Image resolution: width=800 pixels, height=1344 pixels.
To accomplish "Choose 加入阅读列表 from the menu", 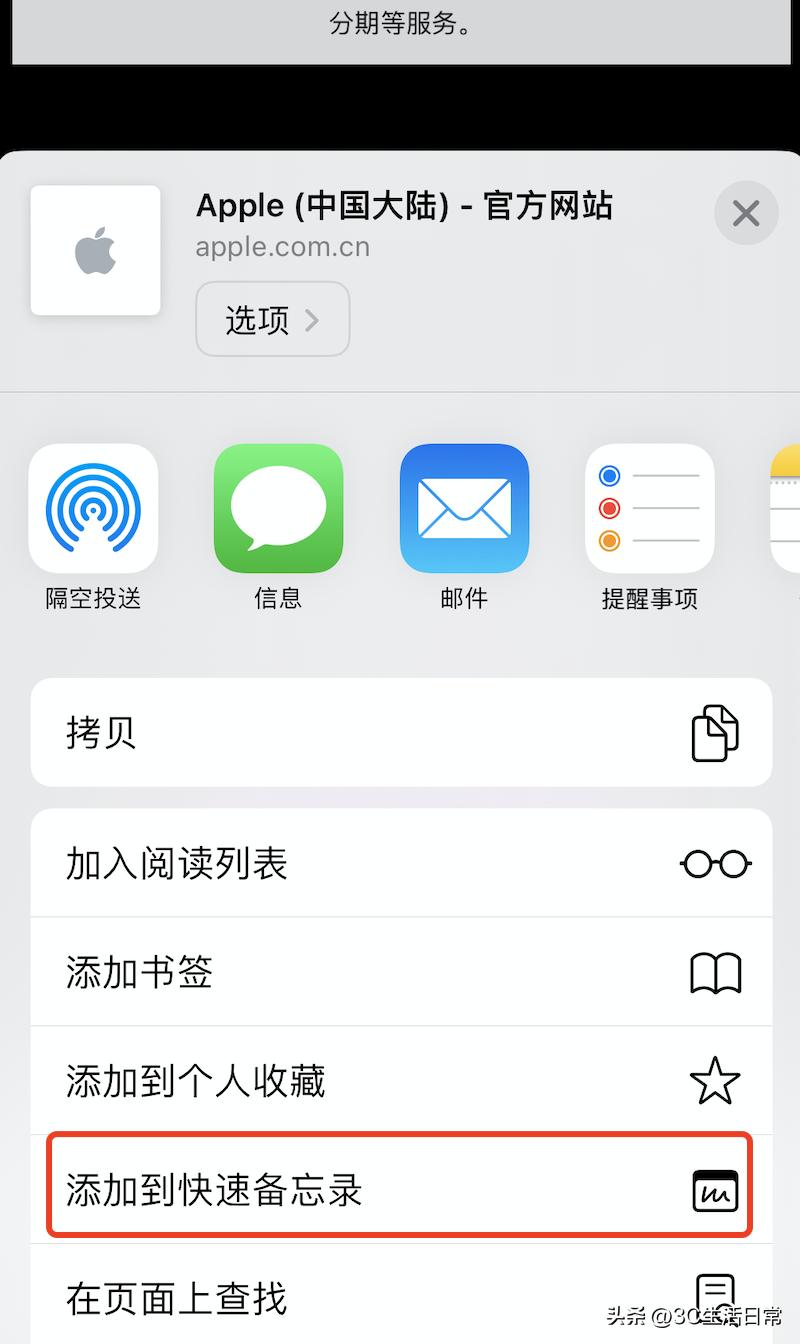I will click(x=177, y=862).
